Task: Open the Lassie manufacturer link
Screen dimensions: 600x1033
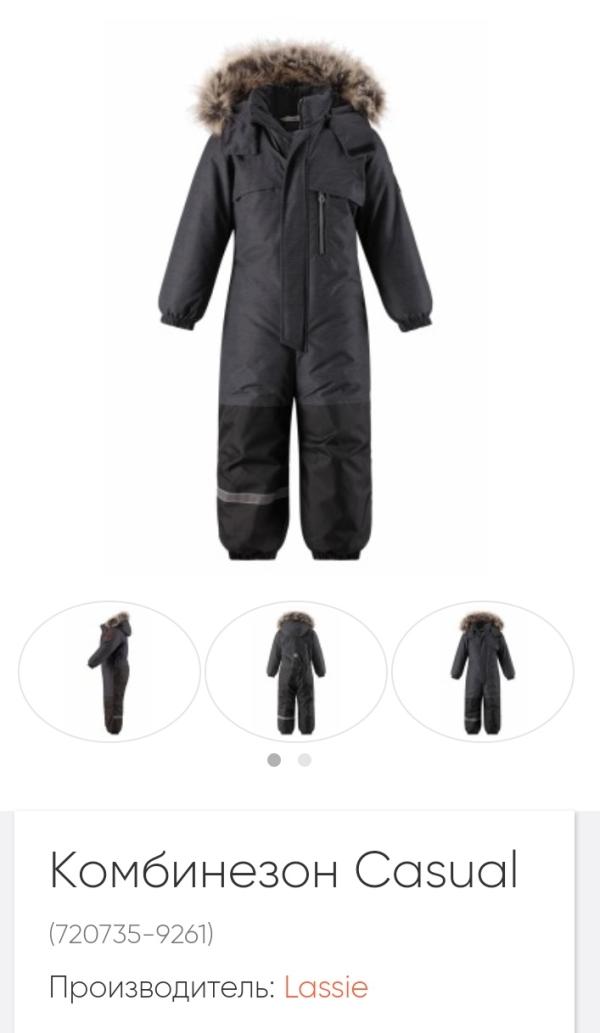Action: [x=326, y=988]
